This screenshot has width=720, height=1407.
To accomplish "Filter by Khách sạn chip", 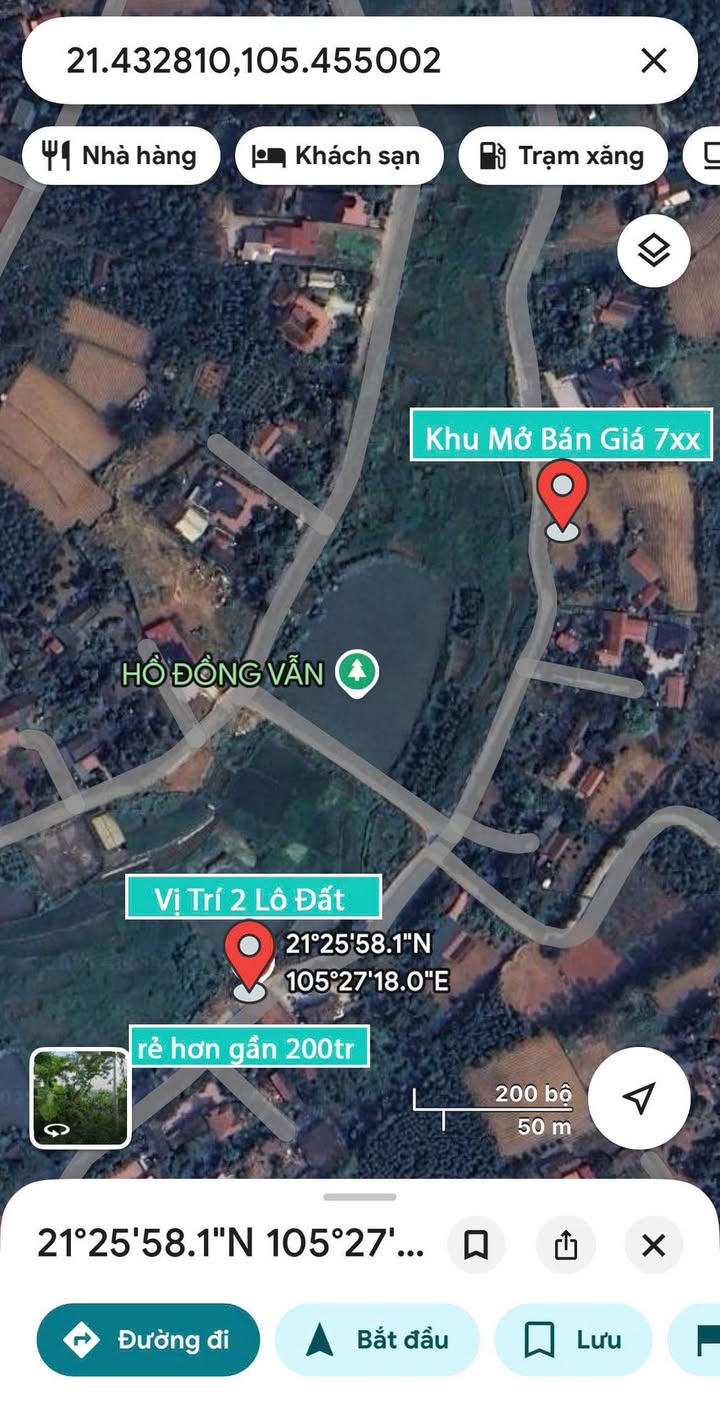I will (x=340, y=155).
